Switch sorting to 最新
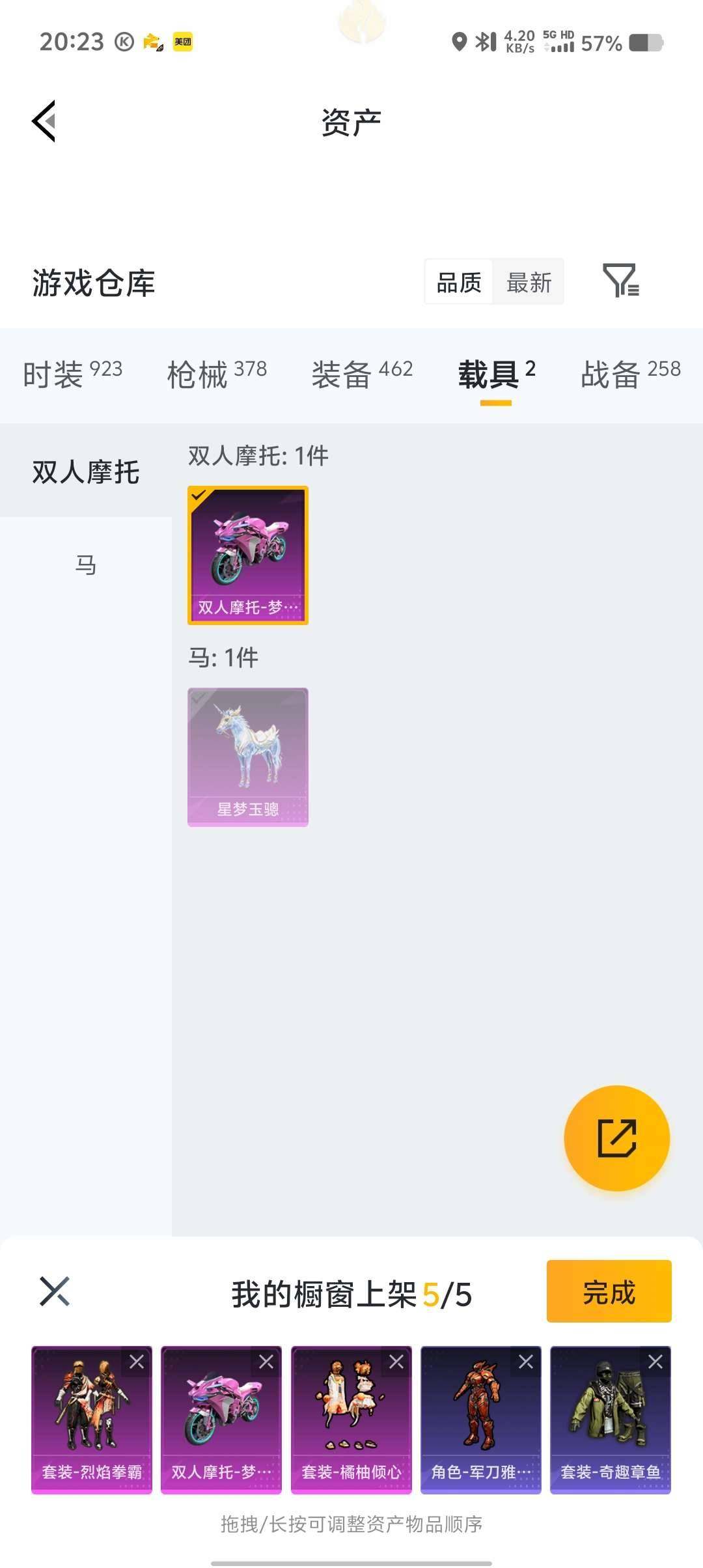 (529, 281)
